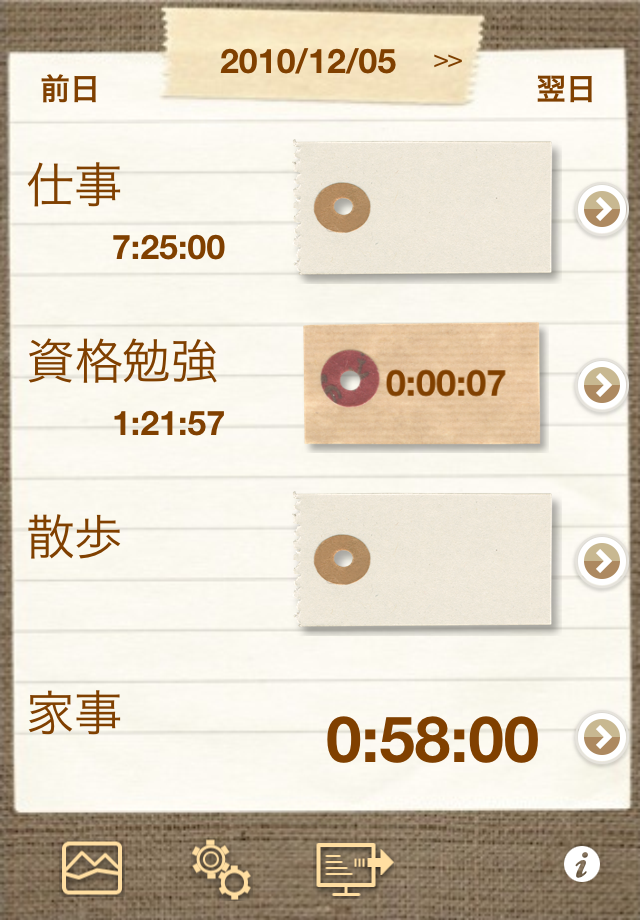Go to the next day with 翌日
This screenshot has width=640, height=920.
click(x=565, y=90)
